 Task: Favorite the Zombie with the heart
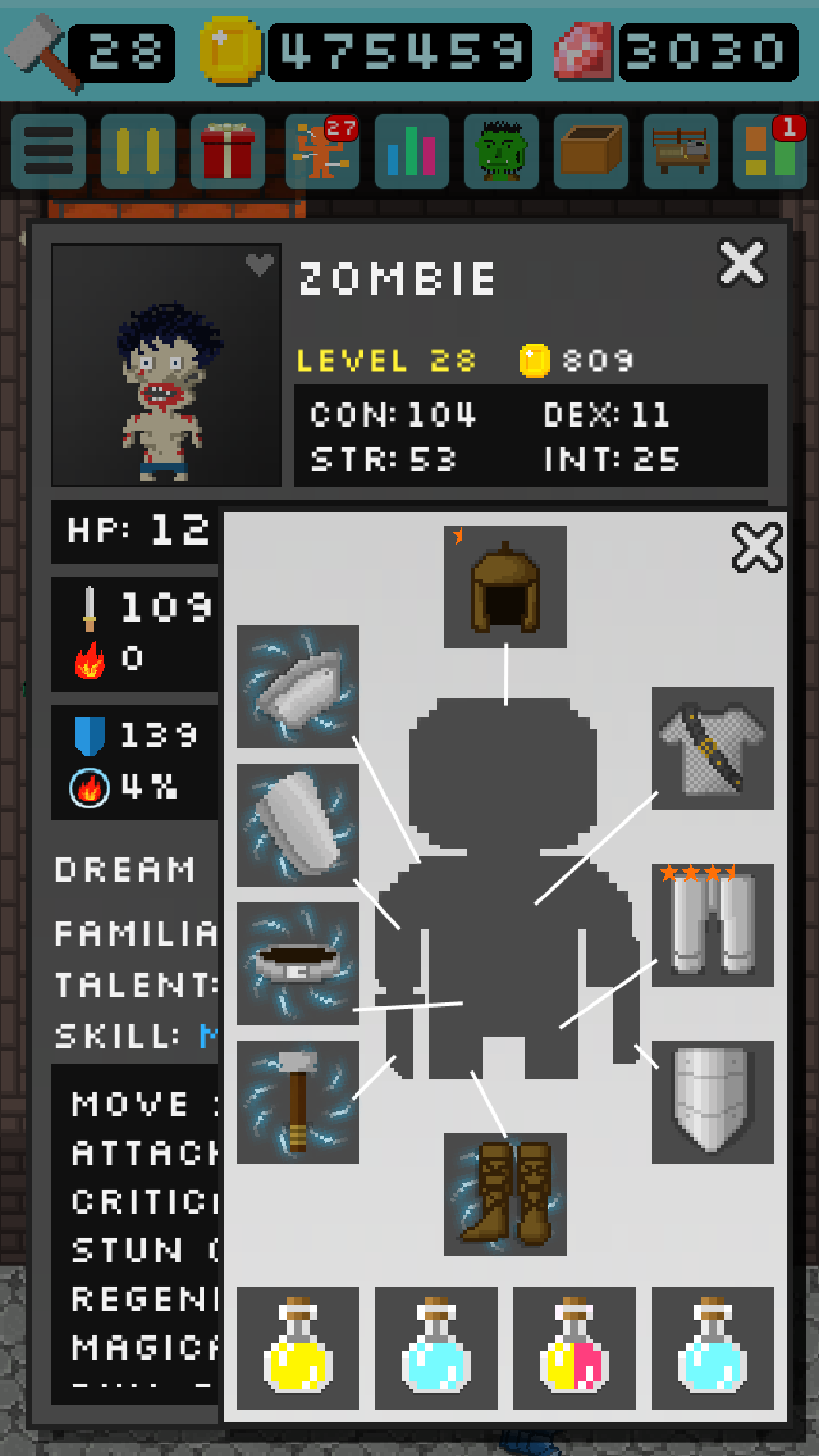pos(260,264)
